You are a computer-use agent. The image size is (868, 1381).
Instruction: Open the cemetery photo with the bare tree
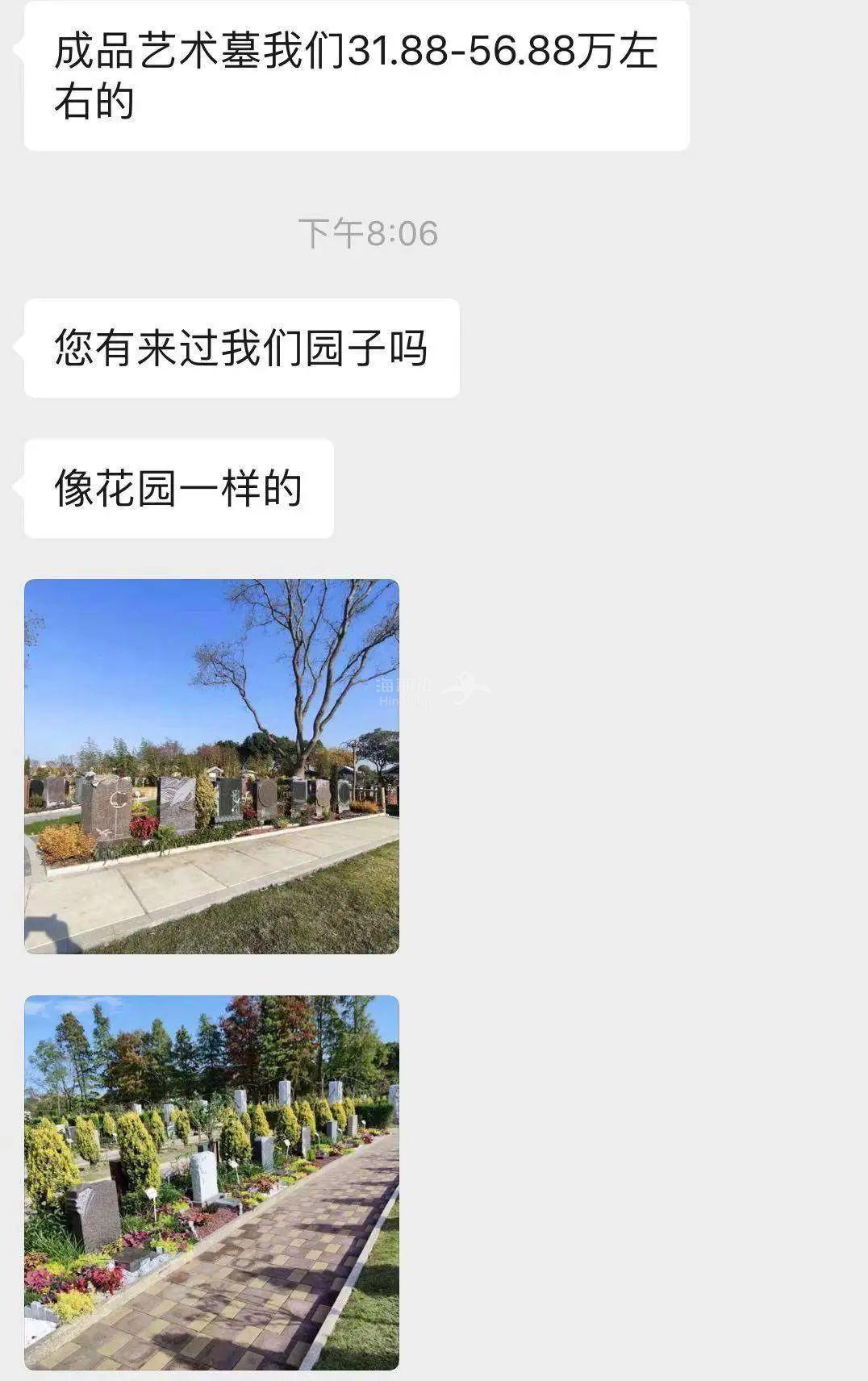coord(211,766)
